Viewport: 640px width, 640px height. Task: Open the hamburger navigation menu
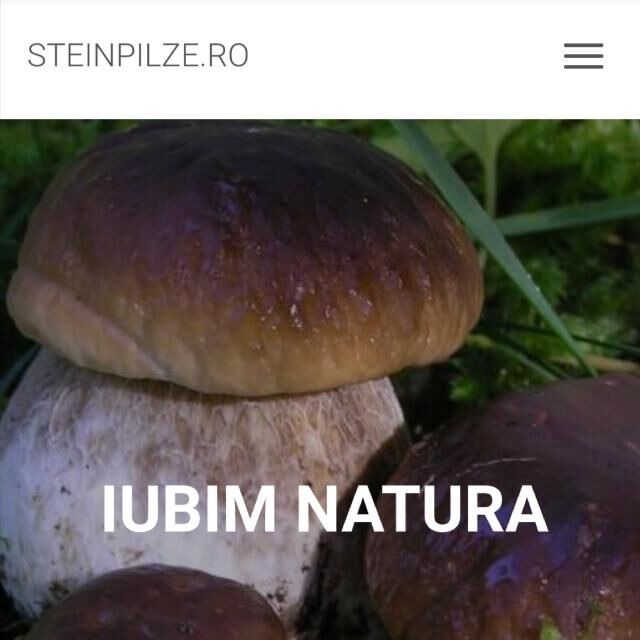(583, 56)
